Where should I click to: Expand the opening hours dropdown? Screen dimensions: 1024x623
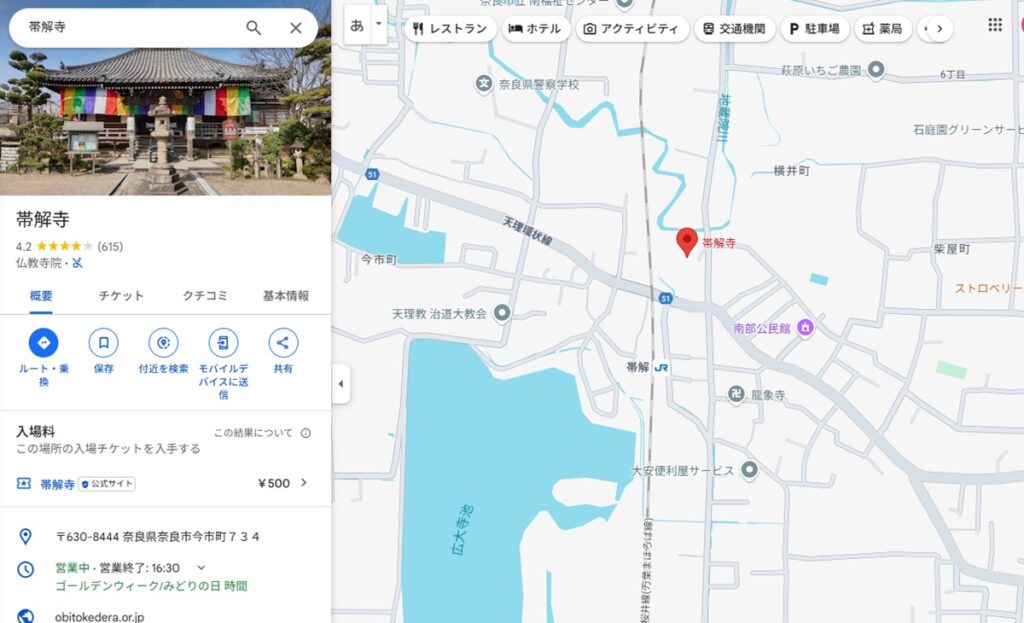click(201, 568)
